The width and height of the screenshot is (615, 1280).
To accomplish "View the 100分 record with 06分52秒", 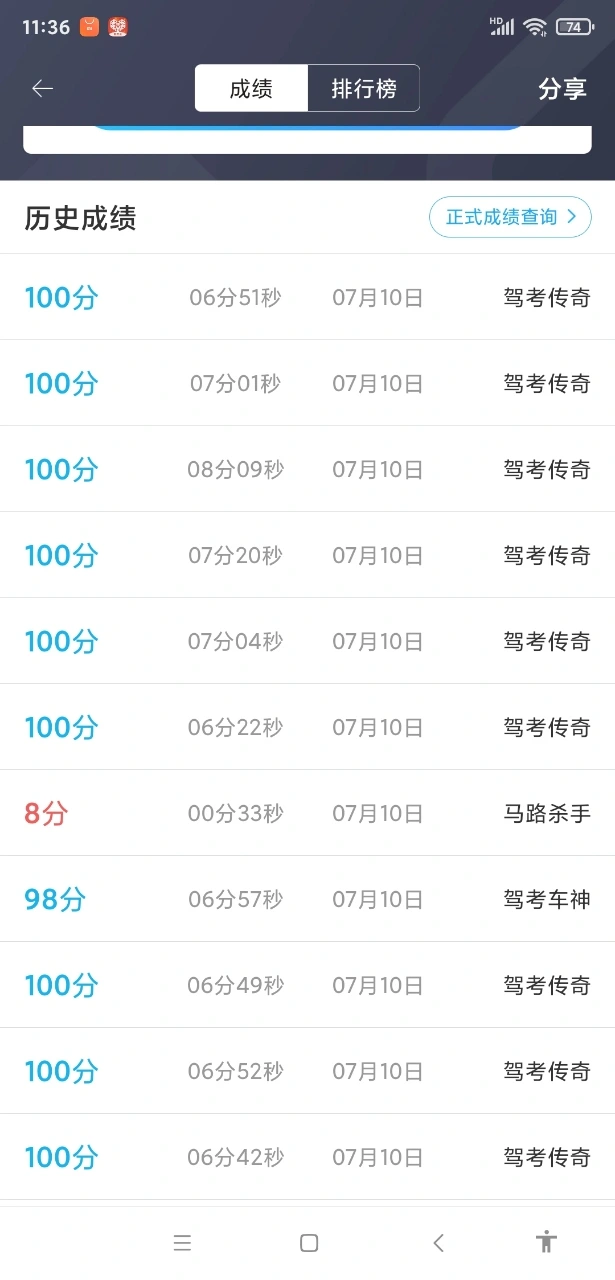I will [x=307, y=1071].
